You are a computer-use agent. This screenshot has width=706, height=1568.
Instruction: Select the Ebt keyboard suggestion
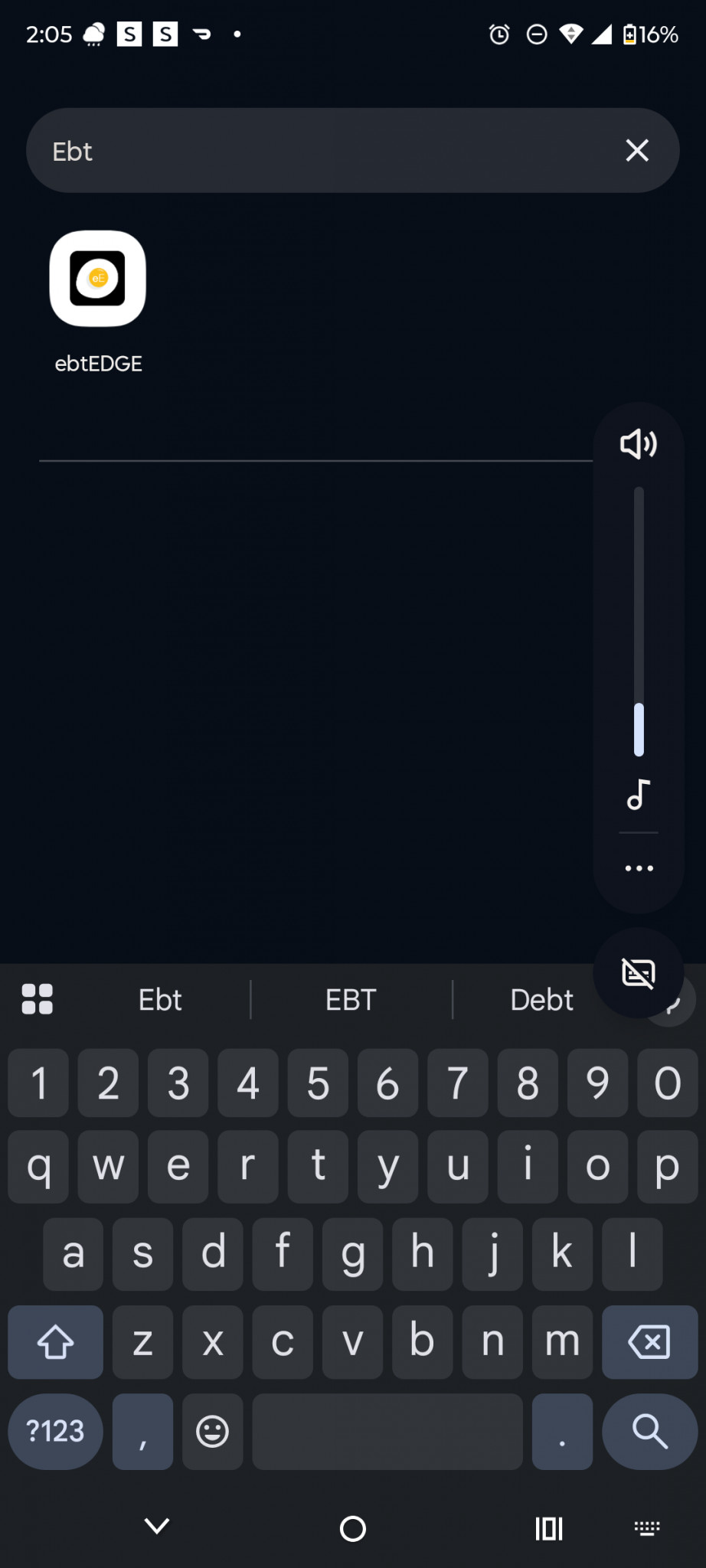160,1000
